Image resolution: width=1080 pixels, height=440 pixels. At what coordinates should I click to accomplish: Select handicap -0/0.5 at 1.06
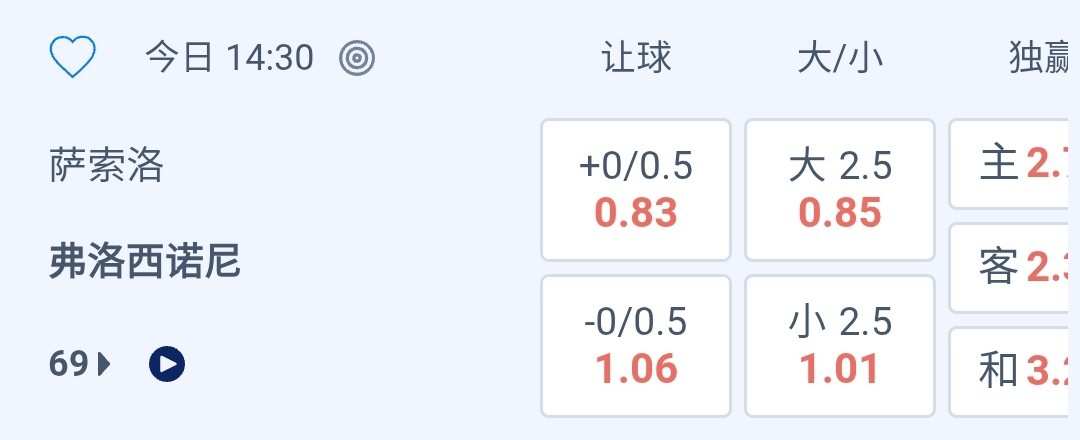tap(636, 346)
